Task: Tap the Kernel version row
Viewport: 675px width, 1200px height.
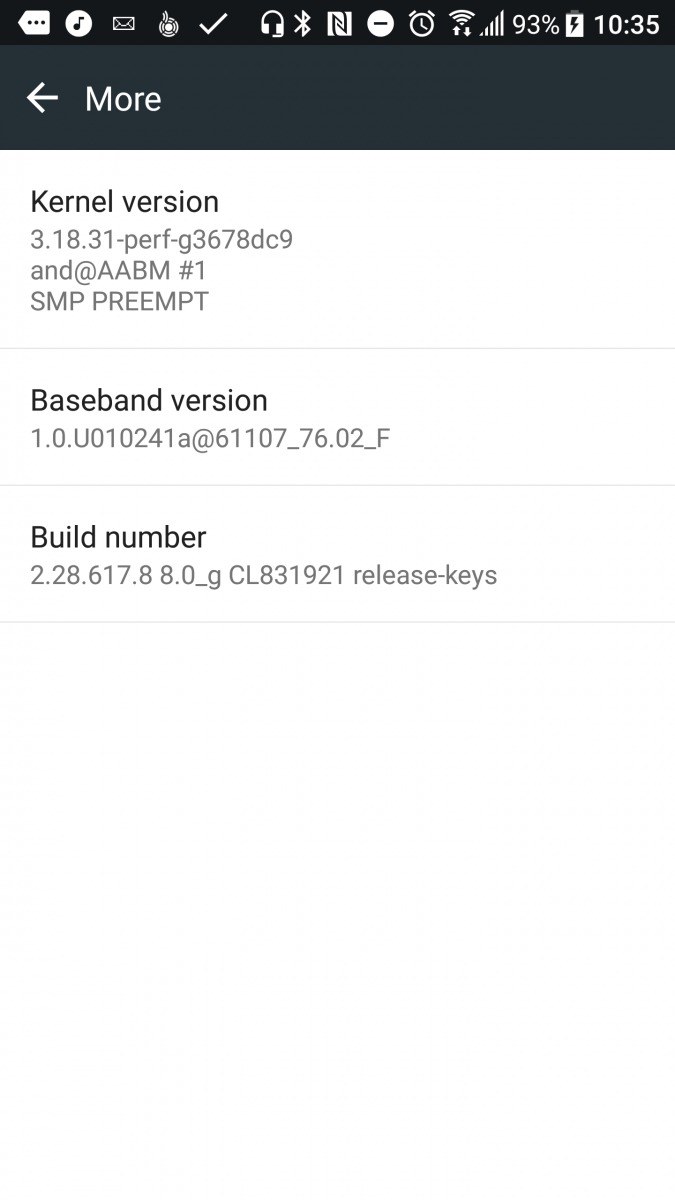Action: 337,250
